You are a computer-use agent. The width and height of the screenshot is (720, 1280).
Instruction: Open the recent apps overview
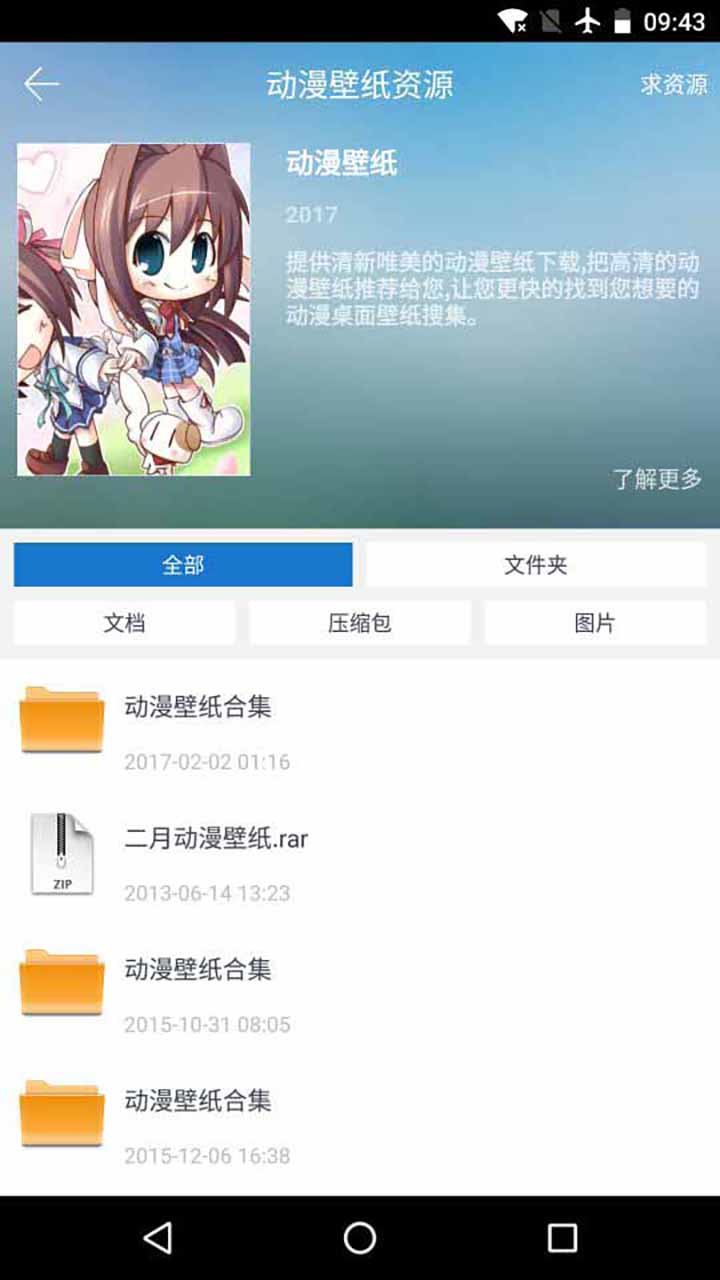click(x=562, y=1238)
